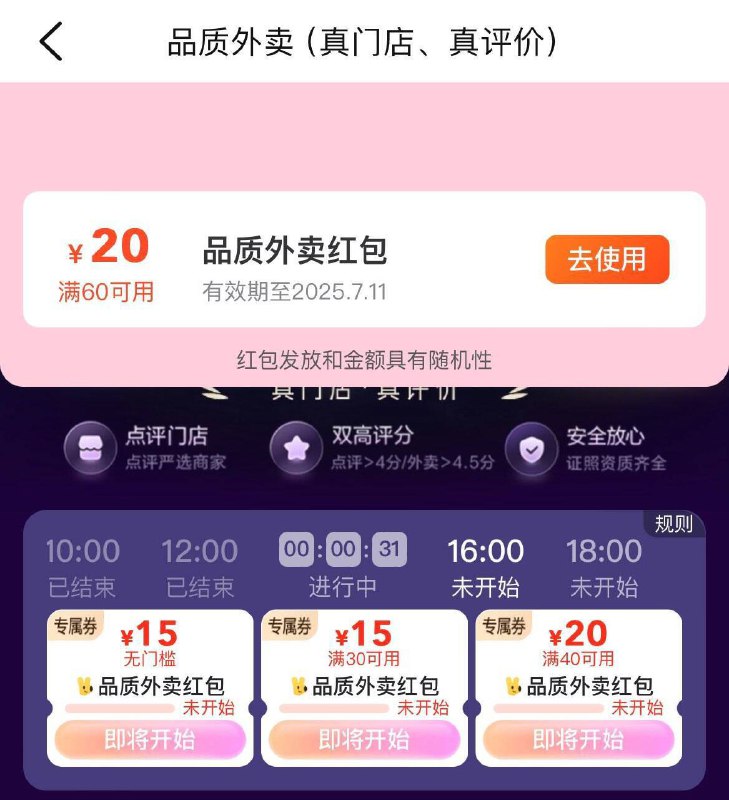The image size is (729, 800).
Task: Click the rabbit icon on the ¥20 coupon
Action: pos(515,686)
